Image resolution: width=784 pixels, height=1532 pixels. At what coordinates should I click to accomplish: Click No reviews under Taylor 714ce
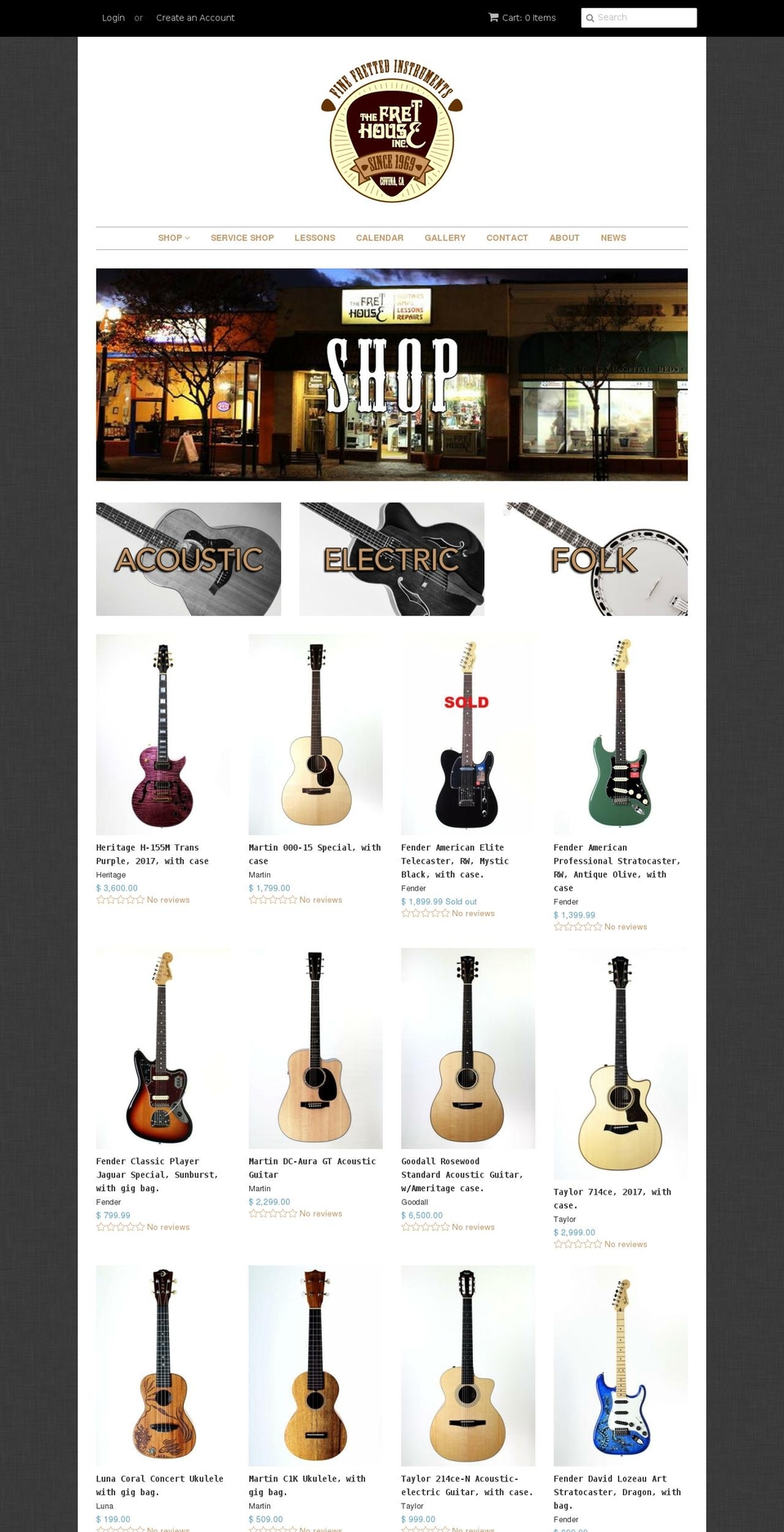[626, 1244]
